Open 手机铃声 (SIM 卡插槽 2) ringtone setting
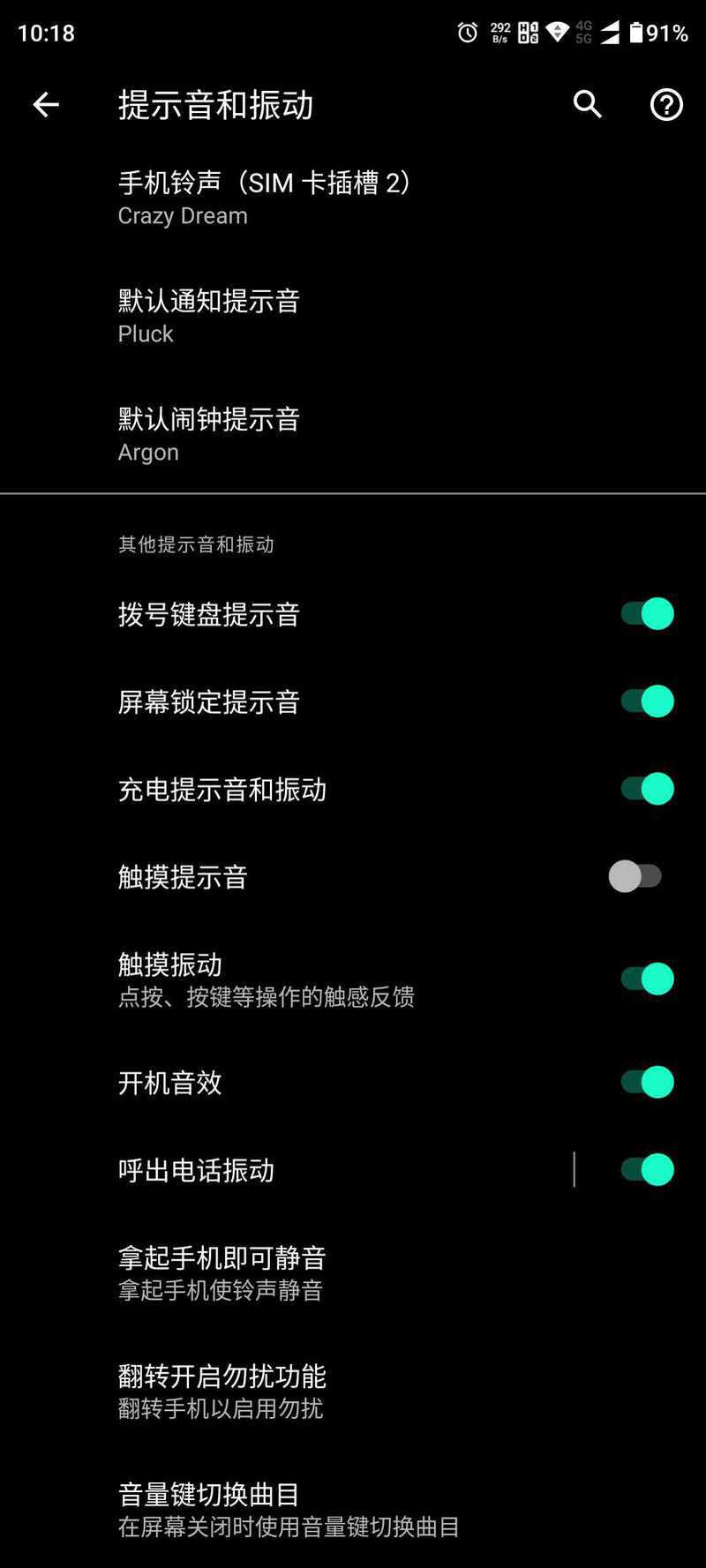Viewport: 706px width, 1568px height. [353, 198]
